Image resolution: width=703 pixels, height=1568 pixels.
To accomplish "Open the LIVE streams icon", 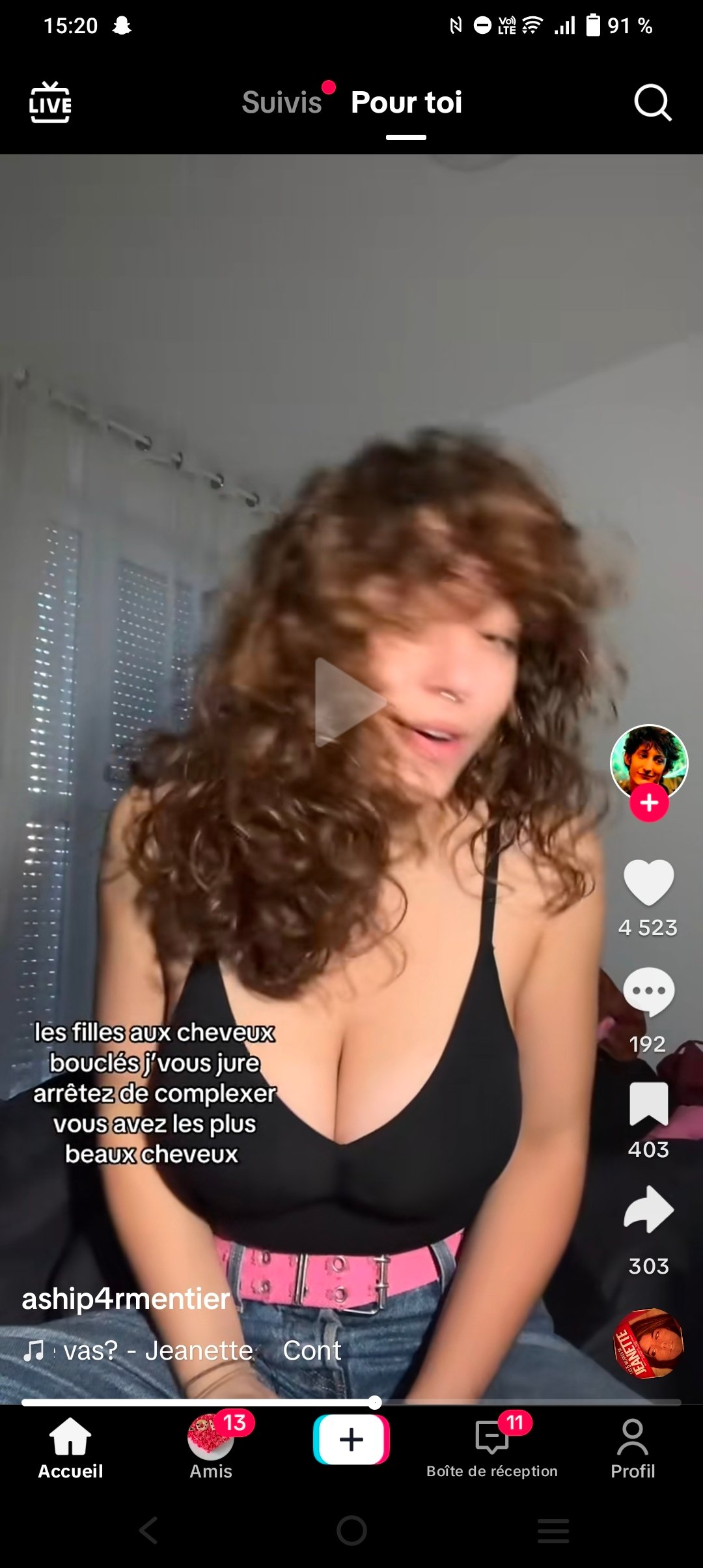I will pyautogui.click(x=50, y=102).
